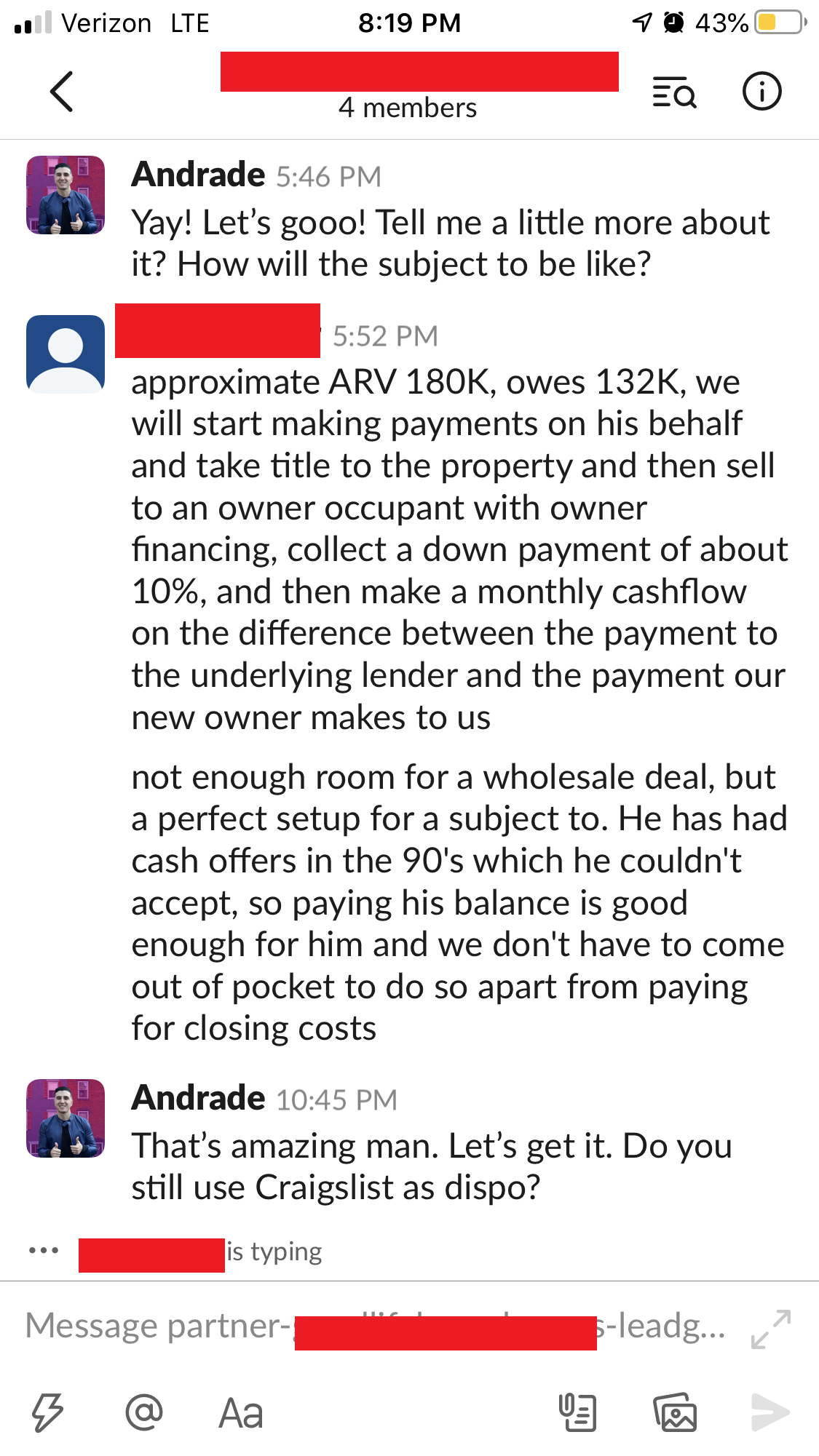
Task: Open text formatting options (Aa)
Action: click(240, 1414)
